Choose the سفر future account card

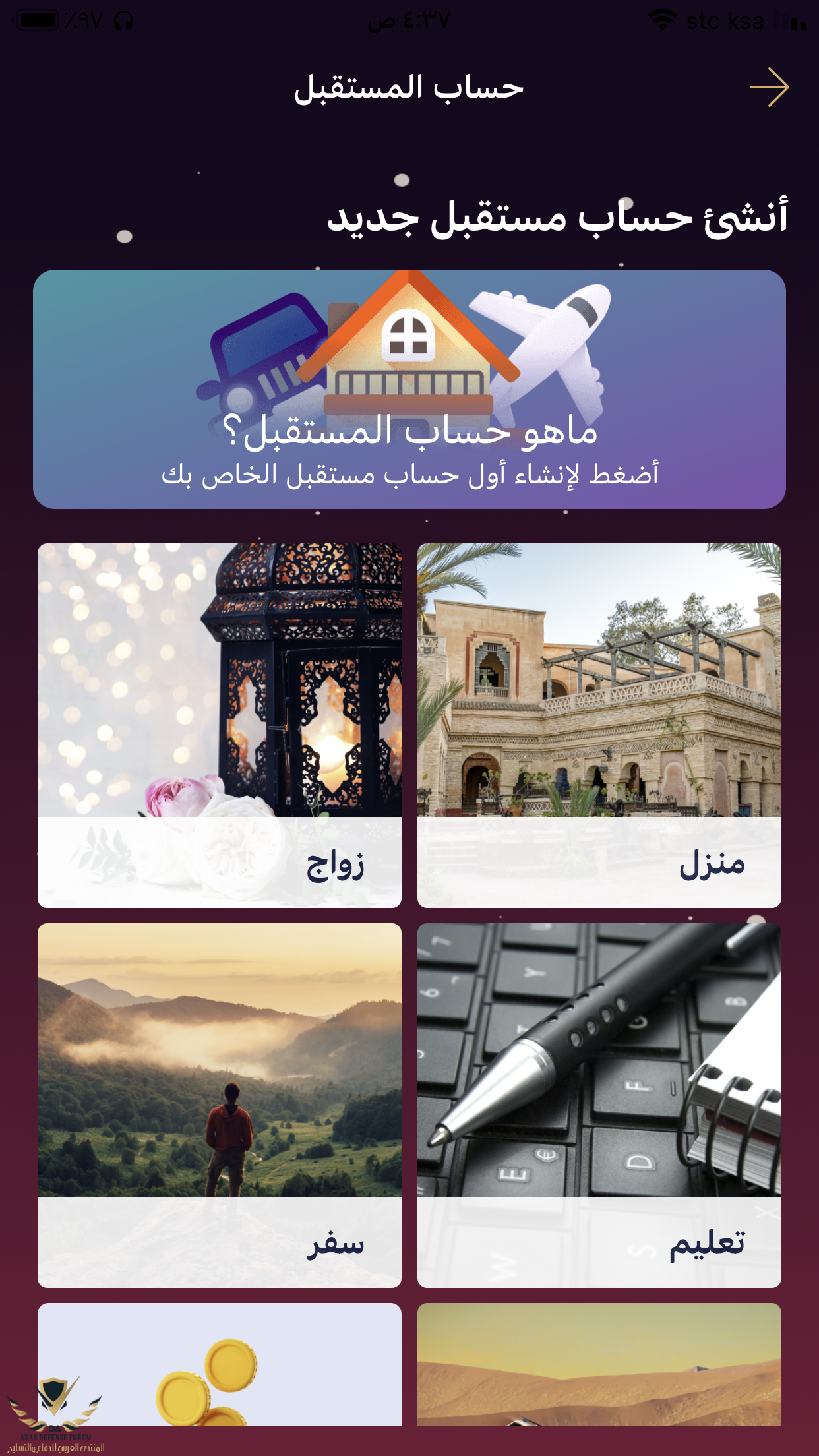coord(220,1105)
